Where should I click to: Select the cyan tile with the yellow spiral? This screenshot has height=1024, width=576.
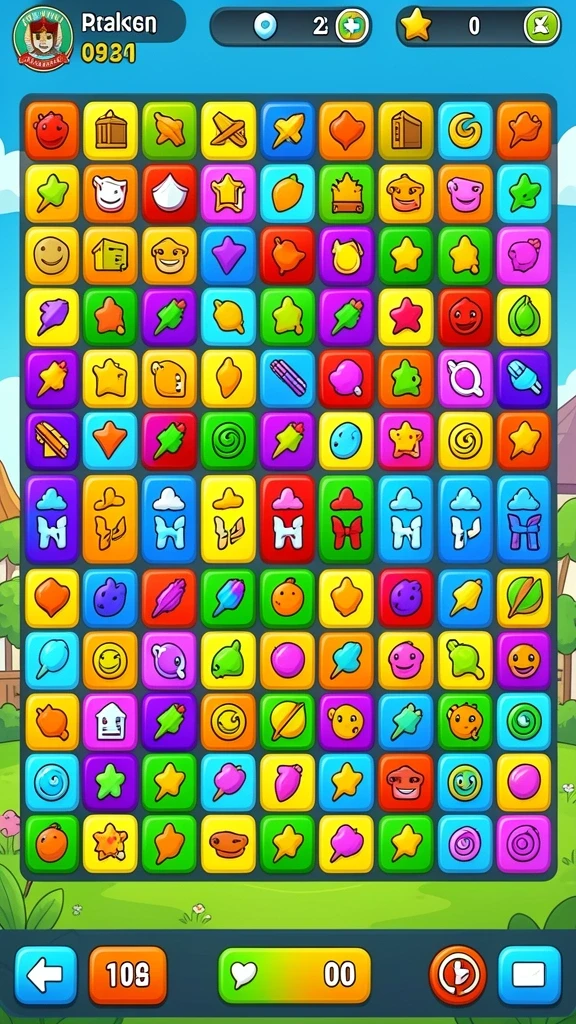(464, 131)
